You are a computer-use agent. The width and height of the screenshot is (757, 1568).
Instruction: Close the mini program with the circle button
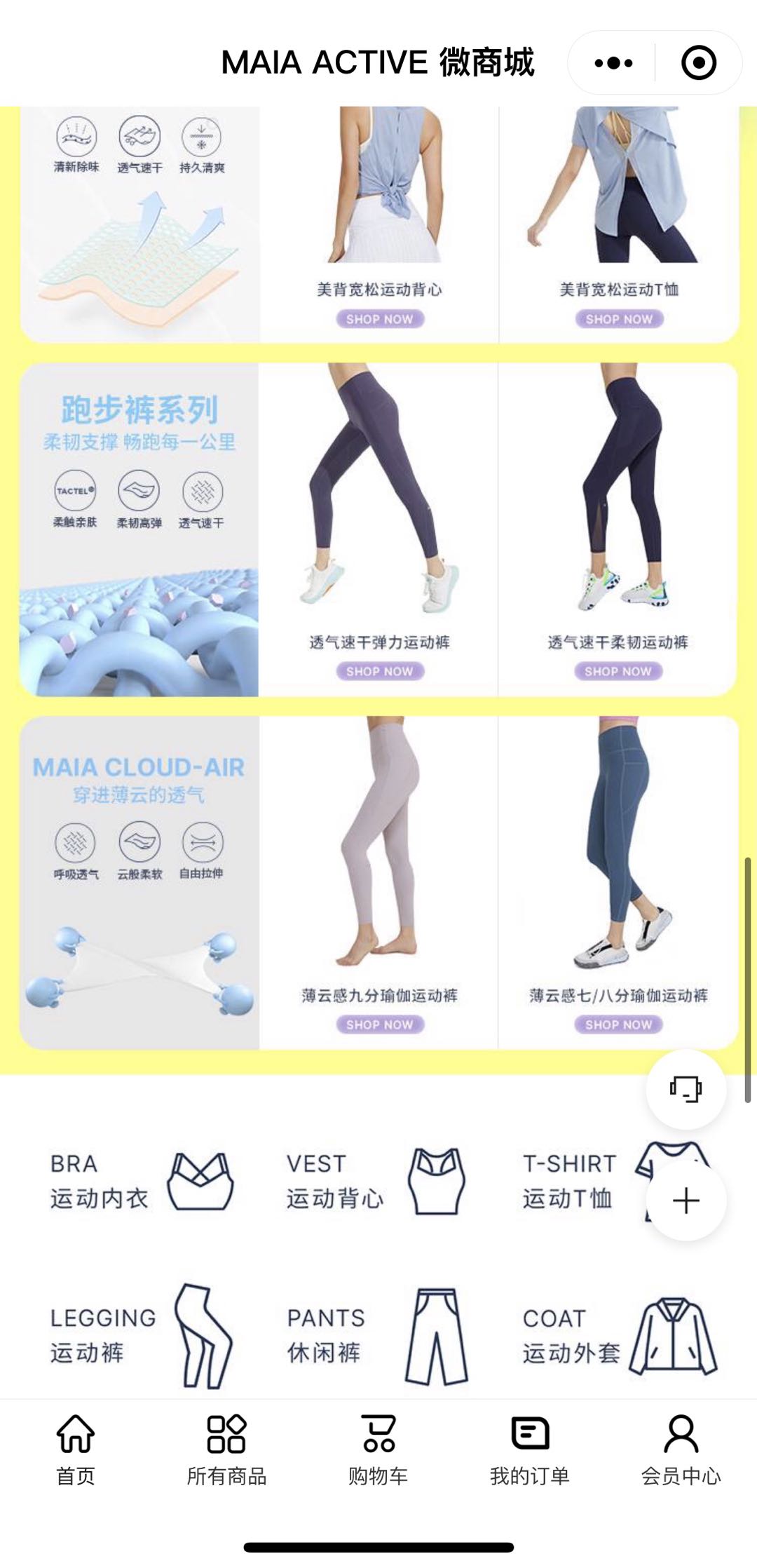click(x=698, y=63)
